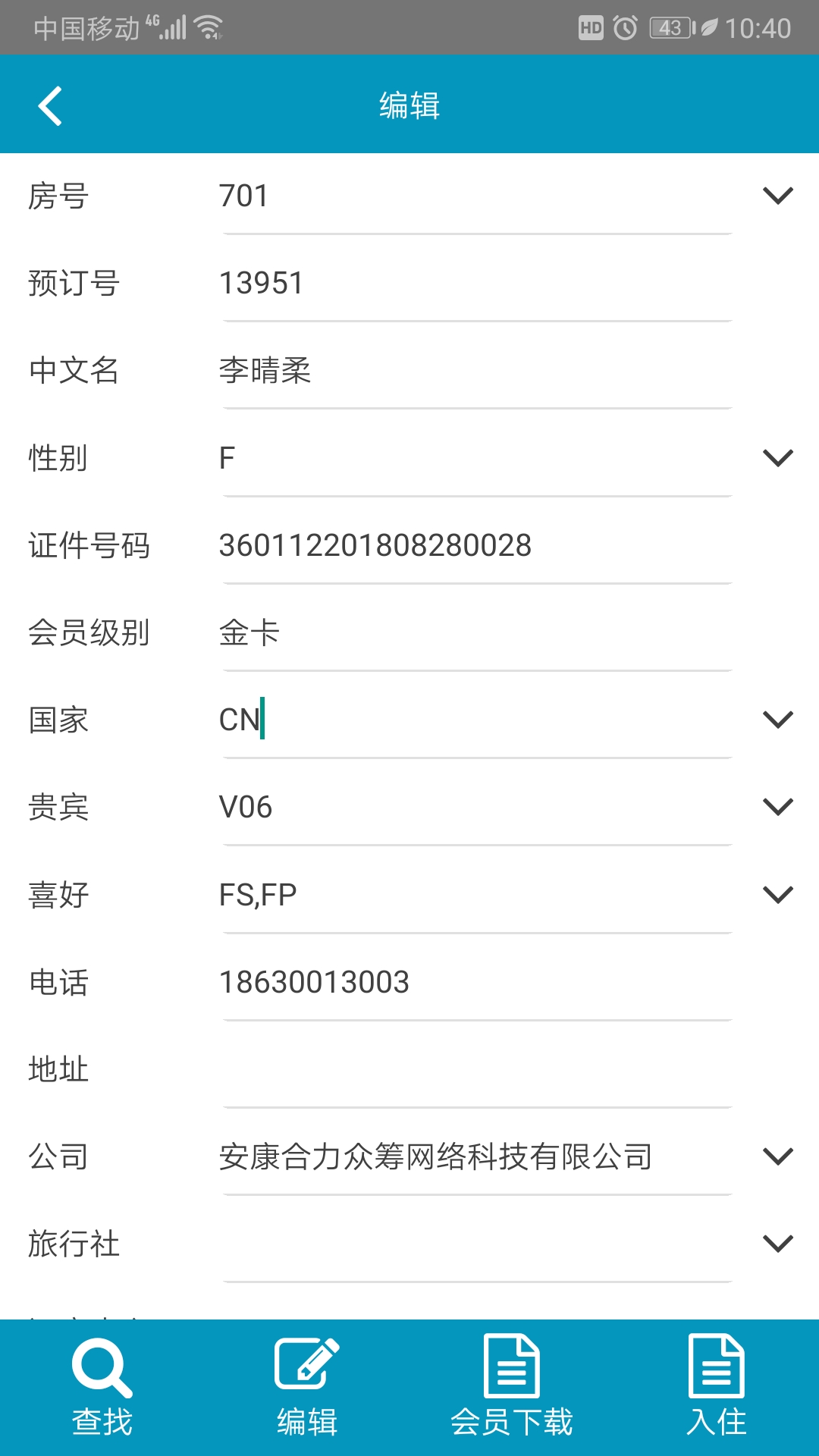The width and height of the screenshot is (819, 1456).
Task: Expand the 国家 country dropdown
Action: 777,720
